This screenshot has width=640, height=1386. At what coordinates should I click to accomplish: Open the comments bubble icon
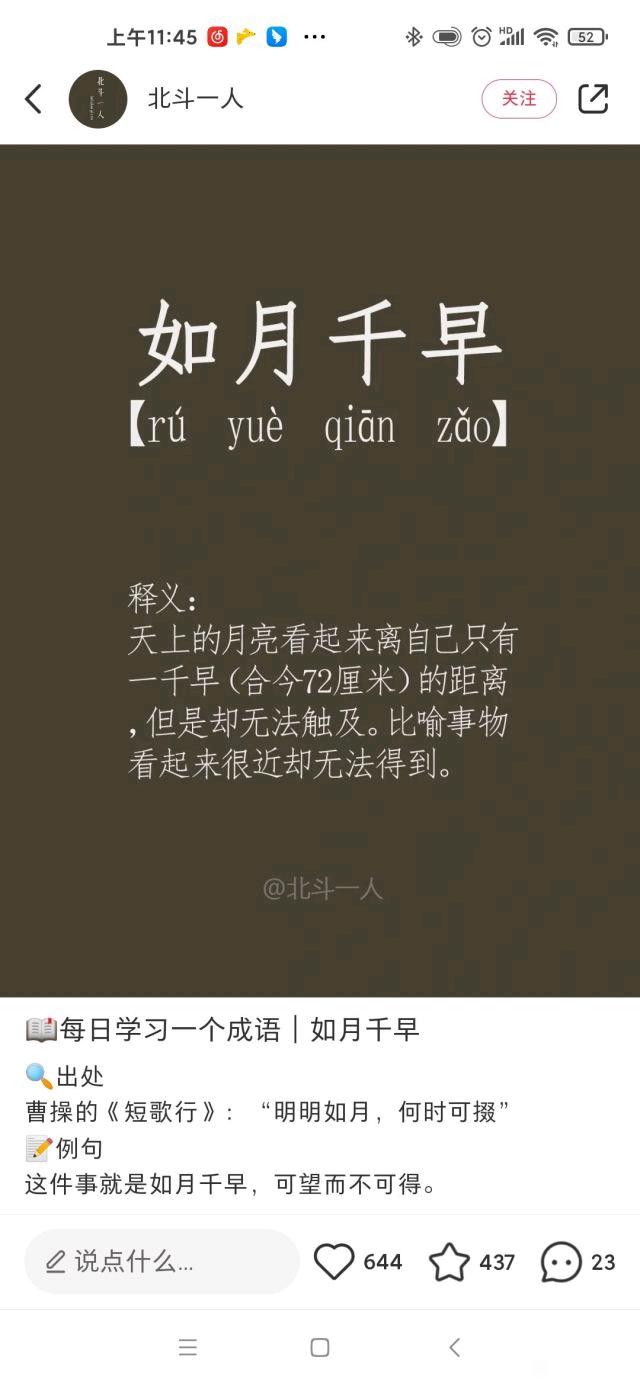[561, 1262]
